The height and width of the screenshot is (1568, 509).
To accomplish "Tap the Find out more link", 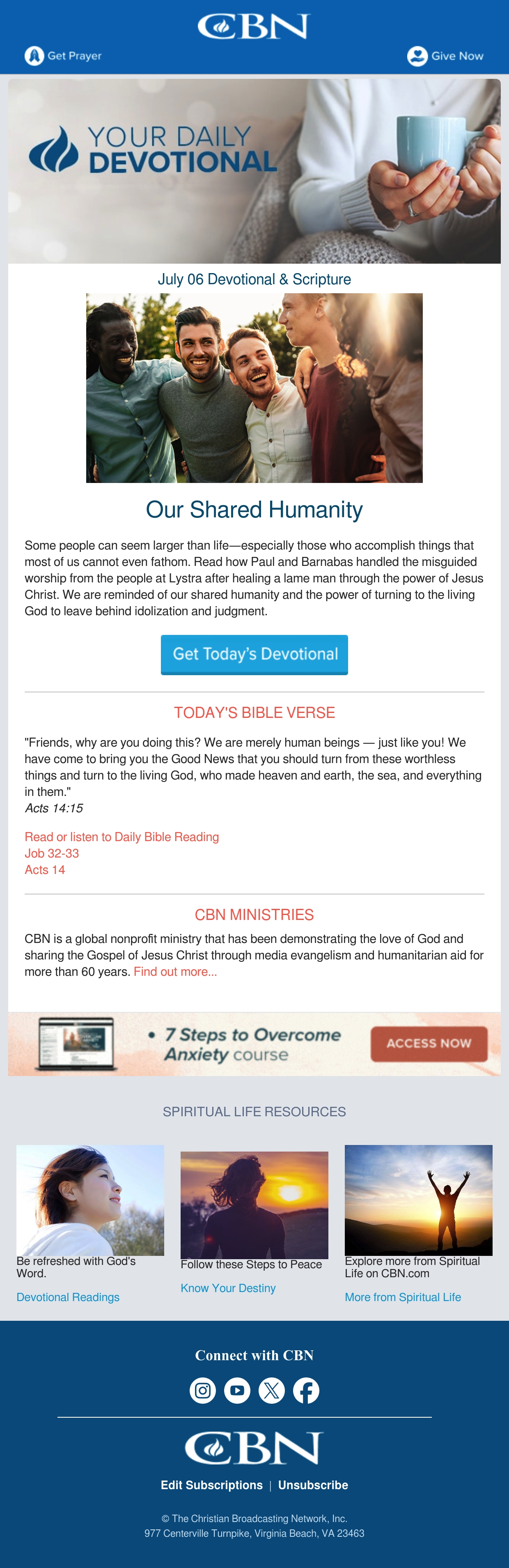I will tap(175, 972).
